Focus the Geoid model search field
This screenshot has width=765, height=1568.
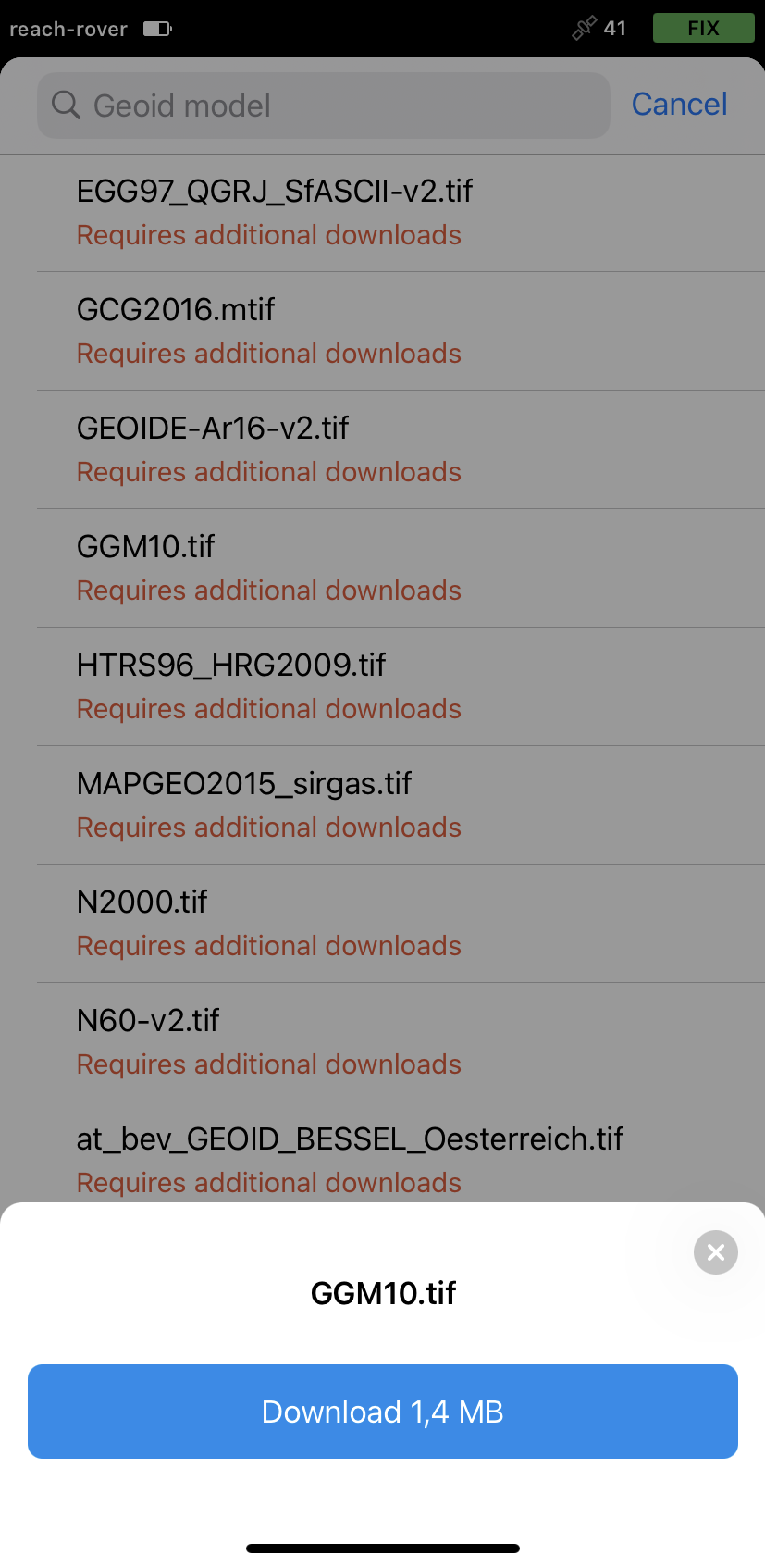coord(324,106)
